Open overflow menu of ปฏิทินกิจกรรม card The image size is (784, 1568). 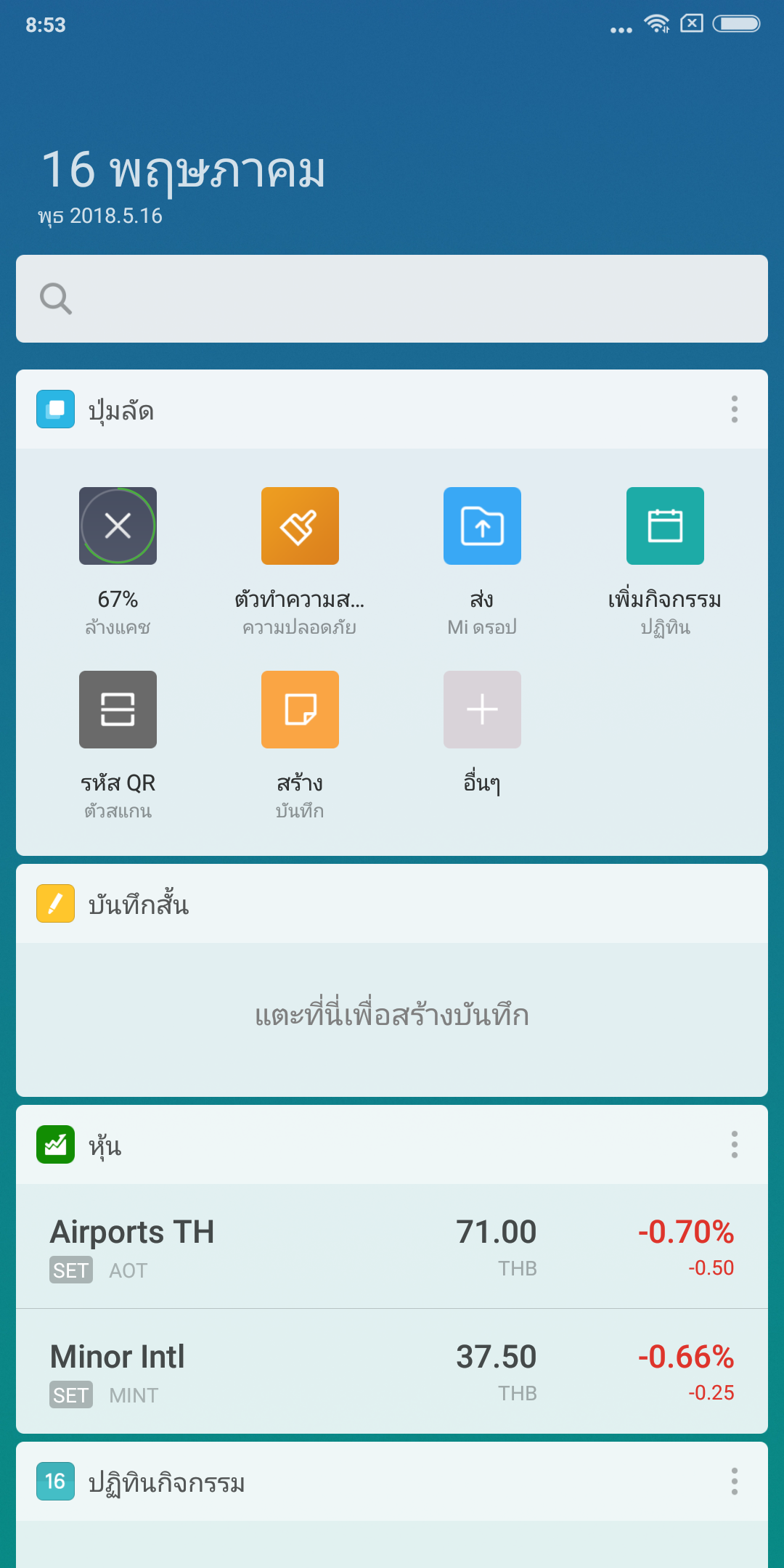(734, 1482)
